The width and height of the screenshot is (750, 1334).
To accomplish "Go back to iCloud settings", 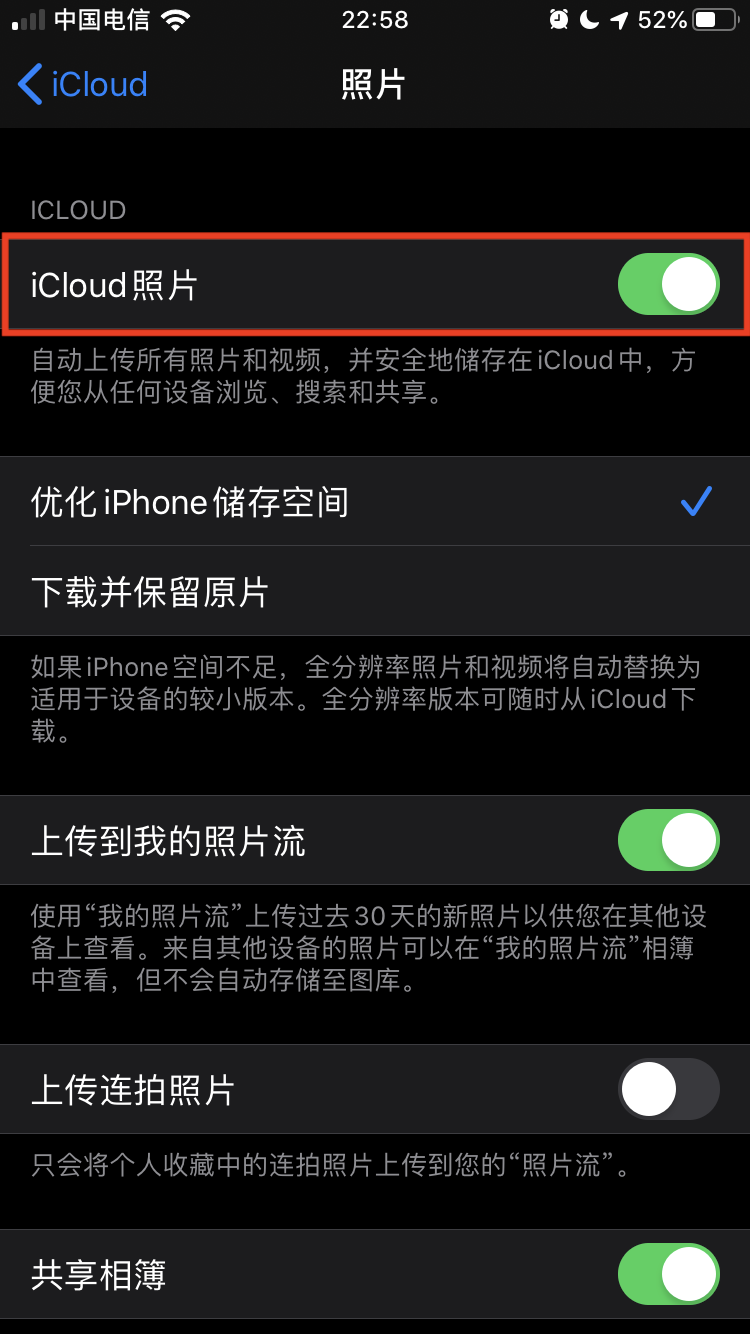I will (82, 85).
